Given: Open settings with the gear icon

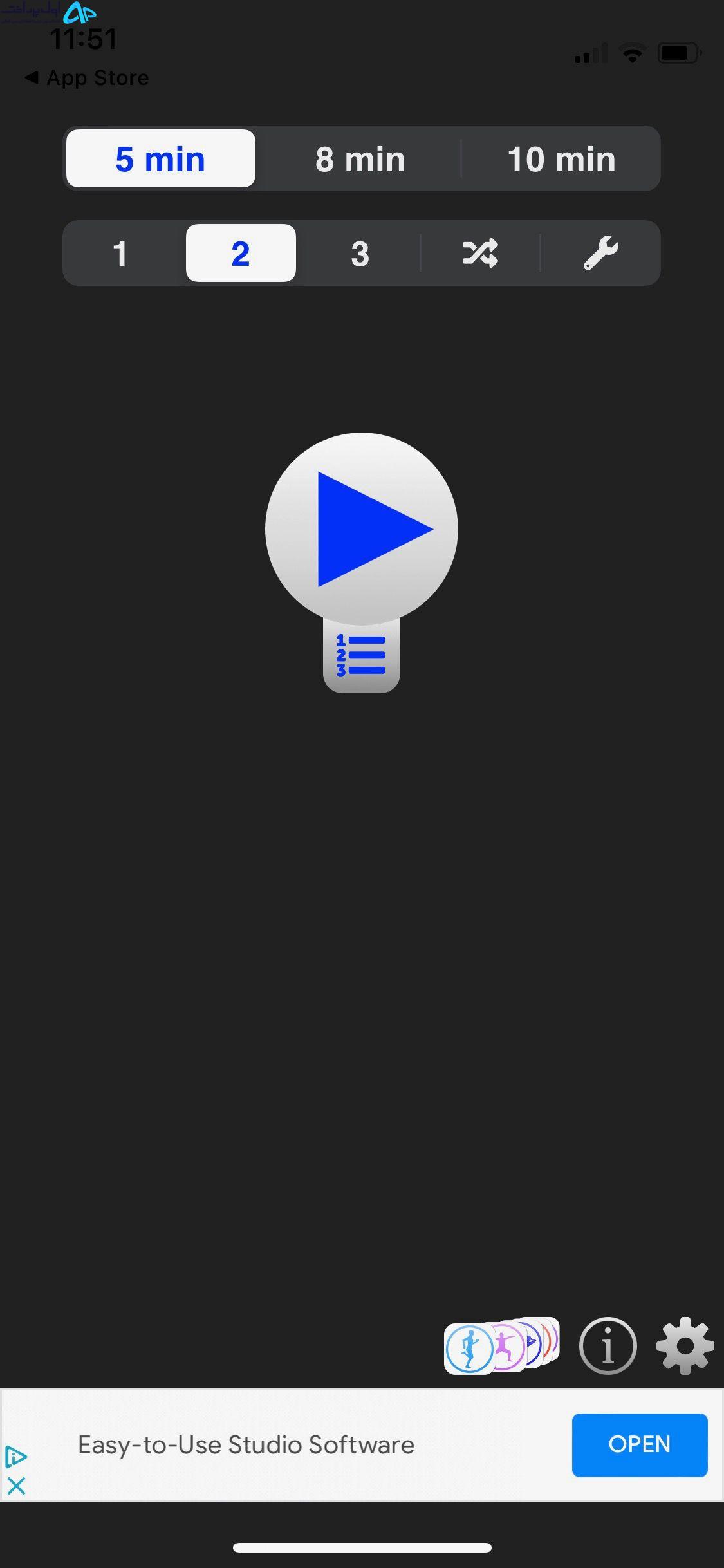Looking at the screenshot, I should pos(685,1346).
